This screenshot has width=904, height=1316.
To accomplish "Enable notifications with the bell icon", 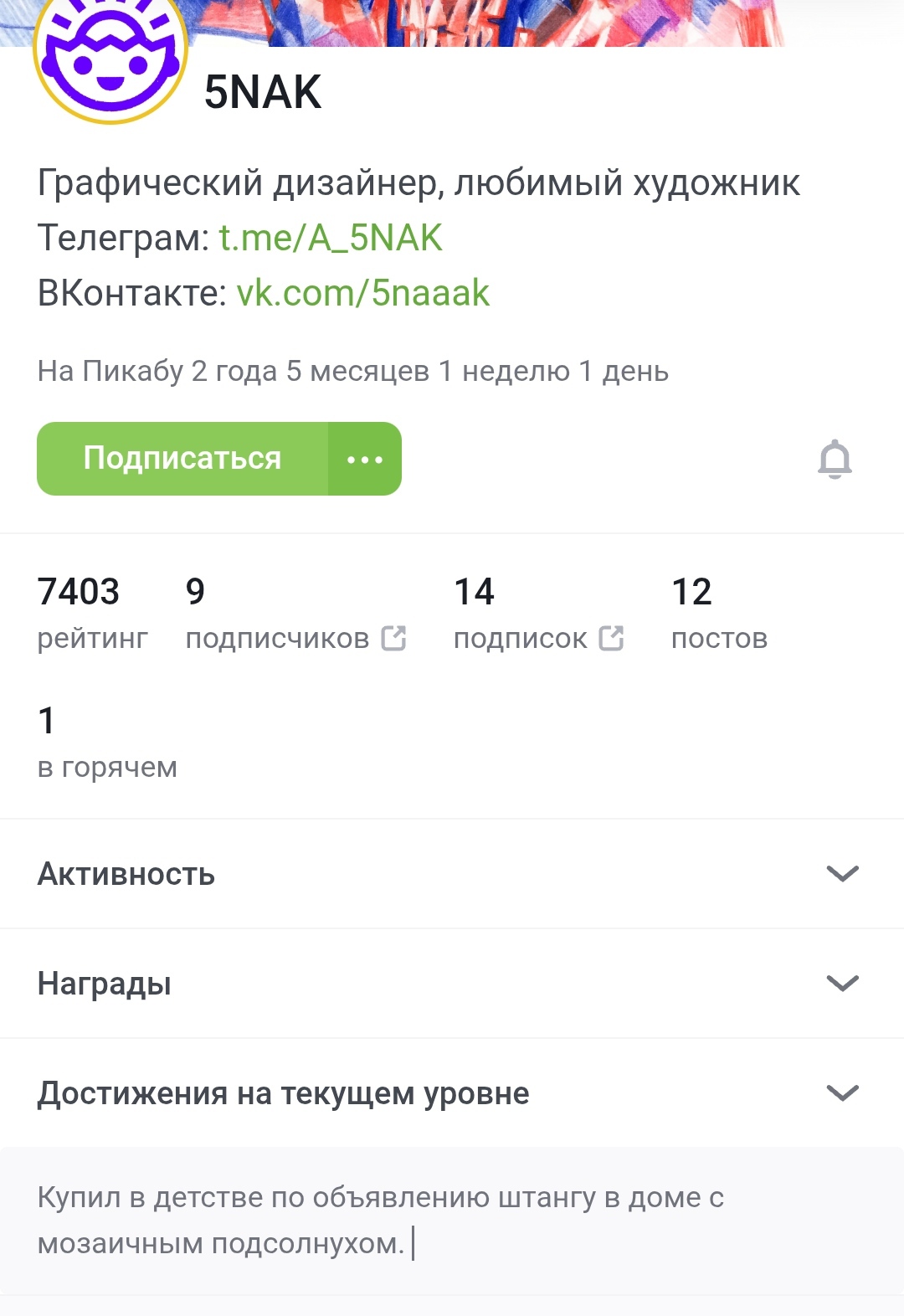I will (x=835, y=459).
